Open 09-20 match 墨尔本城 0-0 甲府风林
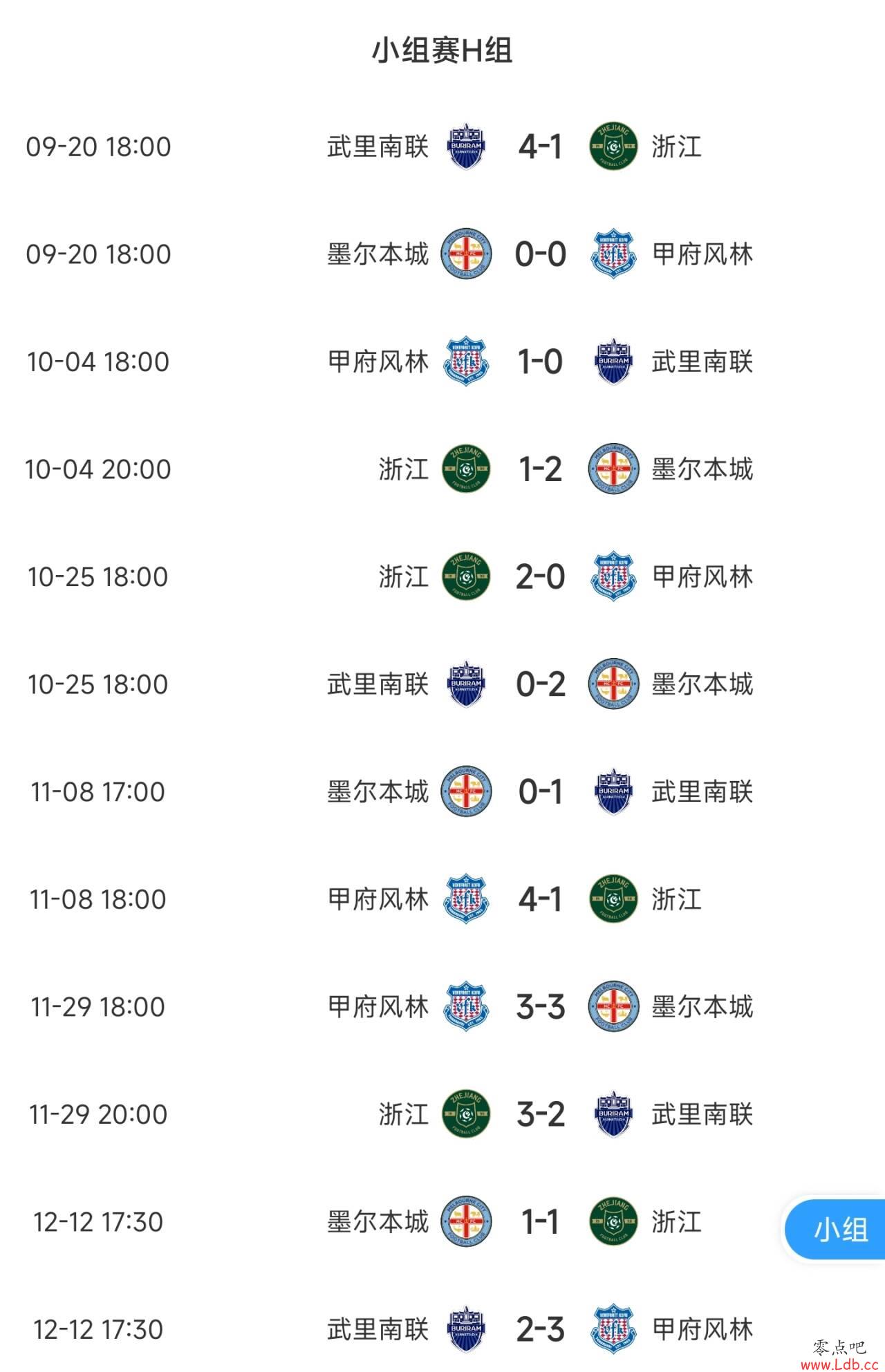 pos(540,254)
